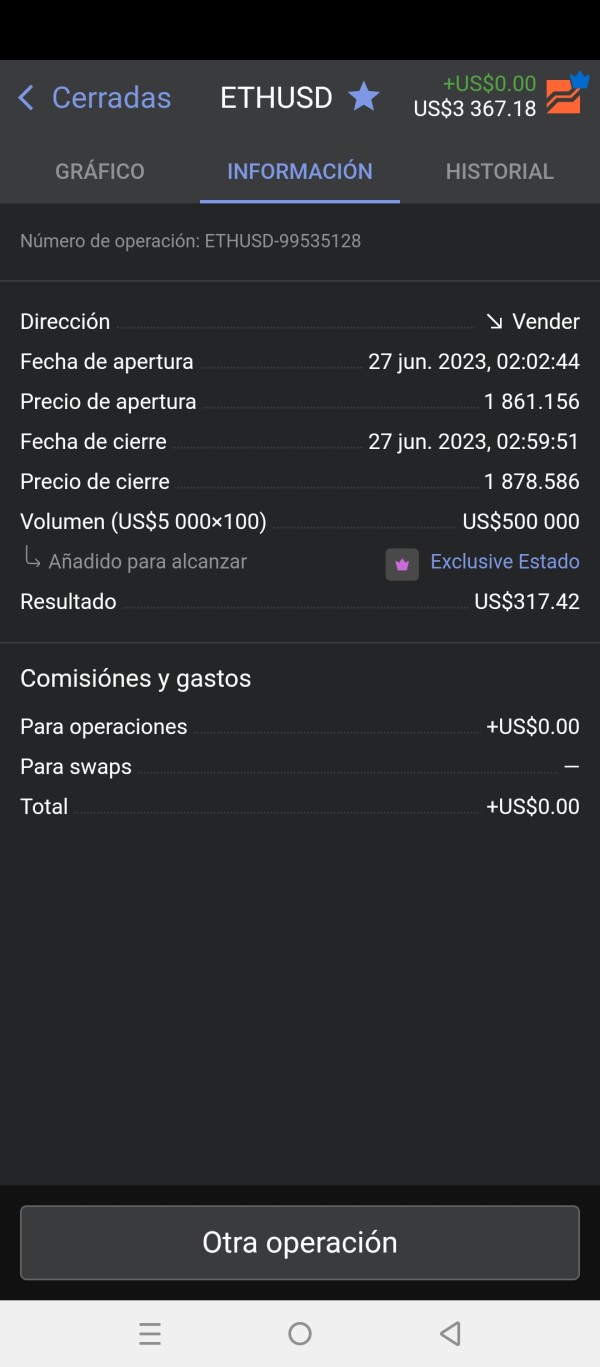Open the system recent apps
600x1367 pixels.
150,1333
